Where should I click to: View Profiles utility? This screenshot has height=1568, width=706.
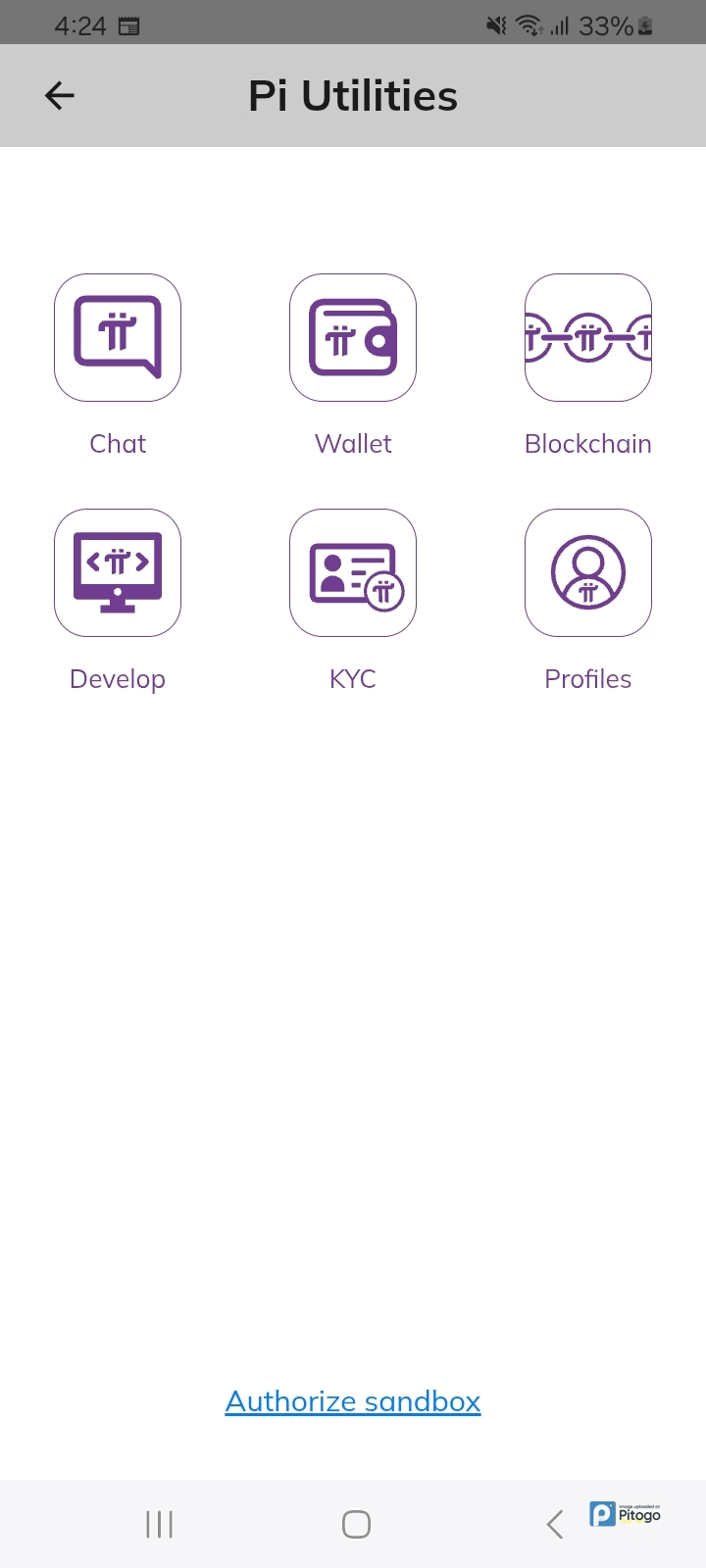[588, 573]
